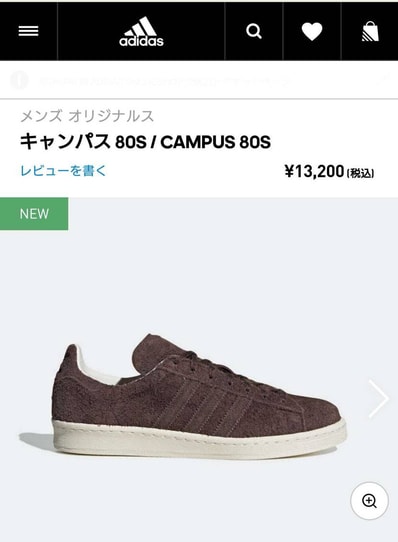Open the wishlist heart icon

(x=312, y=31)
